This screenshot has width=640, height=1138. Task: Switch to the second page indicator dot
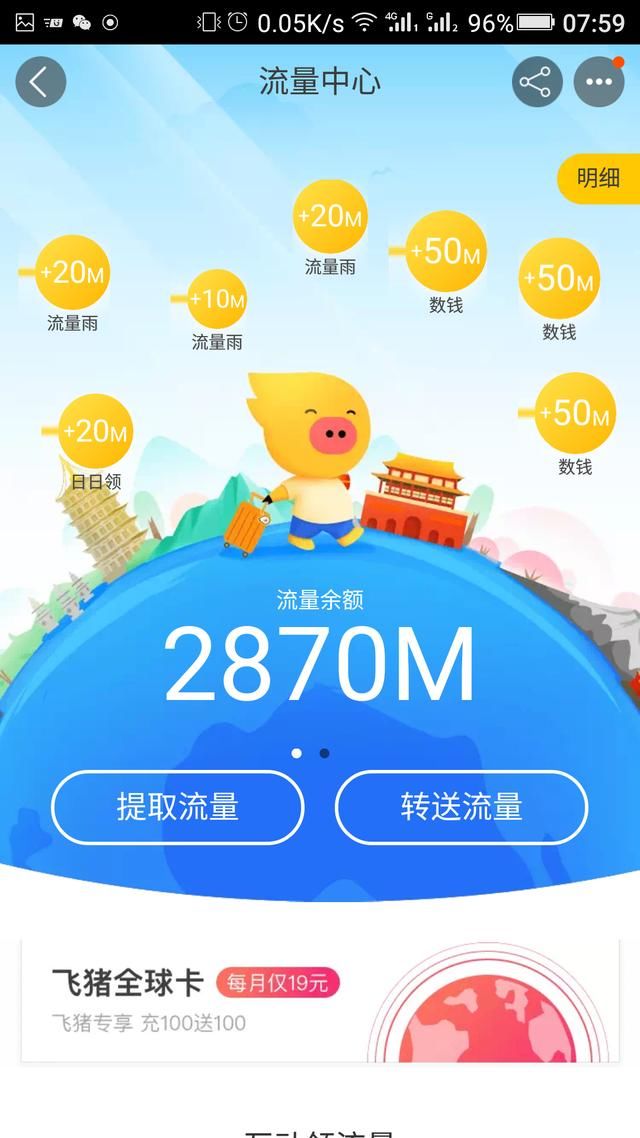click(x=324, y=753)
